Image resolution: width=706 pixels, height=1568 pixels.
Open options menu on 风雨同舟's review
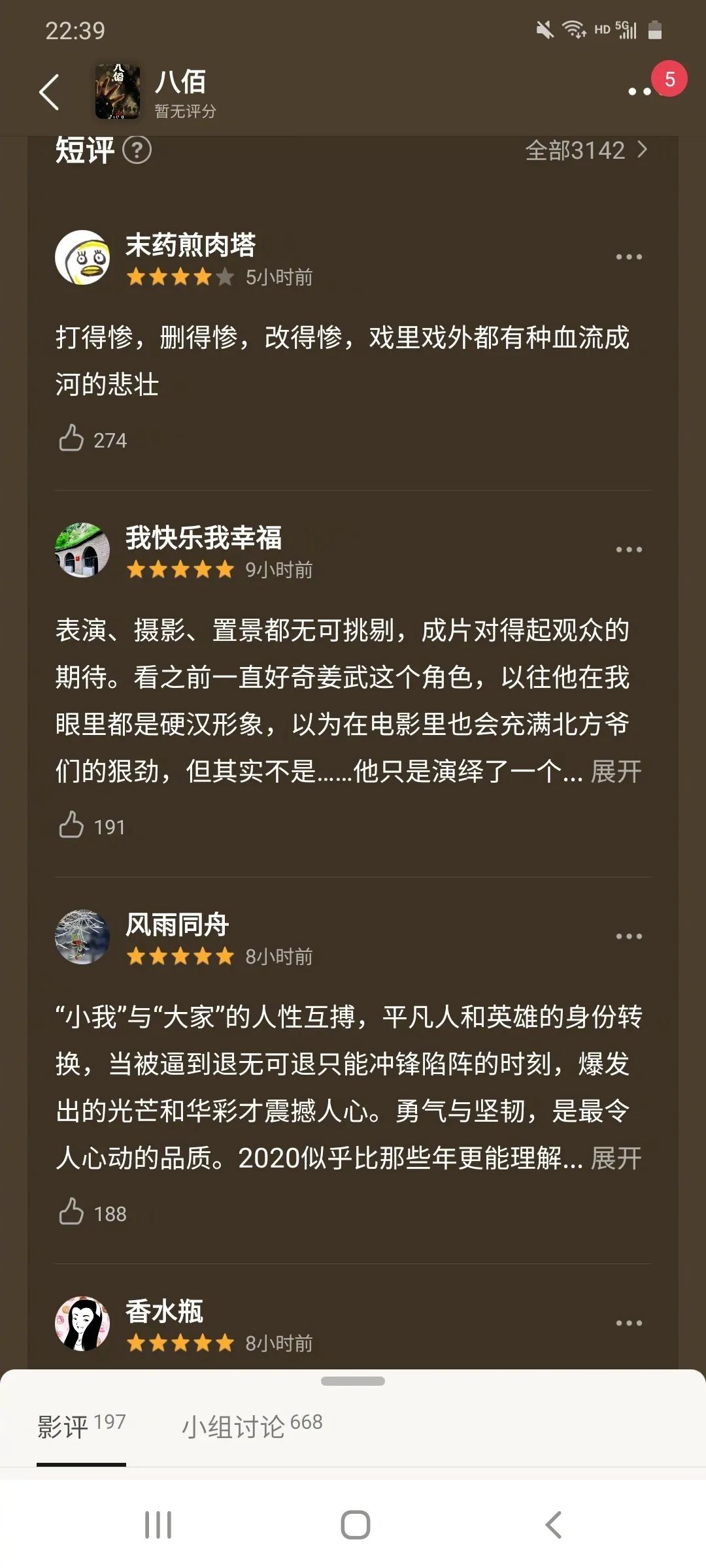tap(629, 936)
